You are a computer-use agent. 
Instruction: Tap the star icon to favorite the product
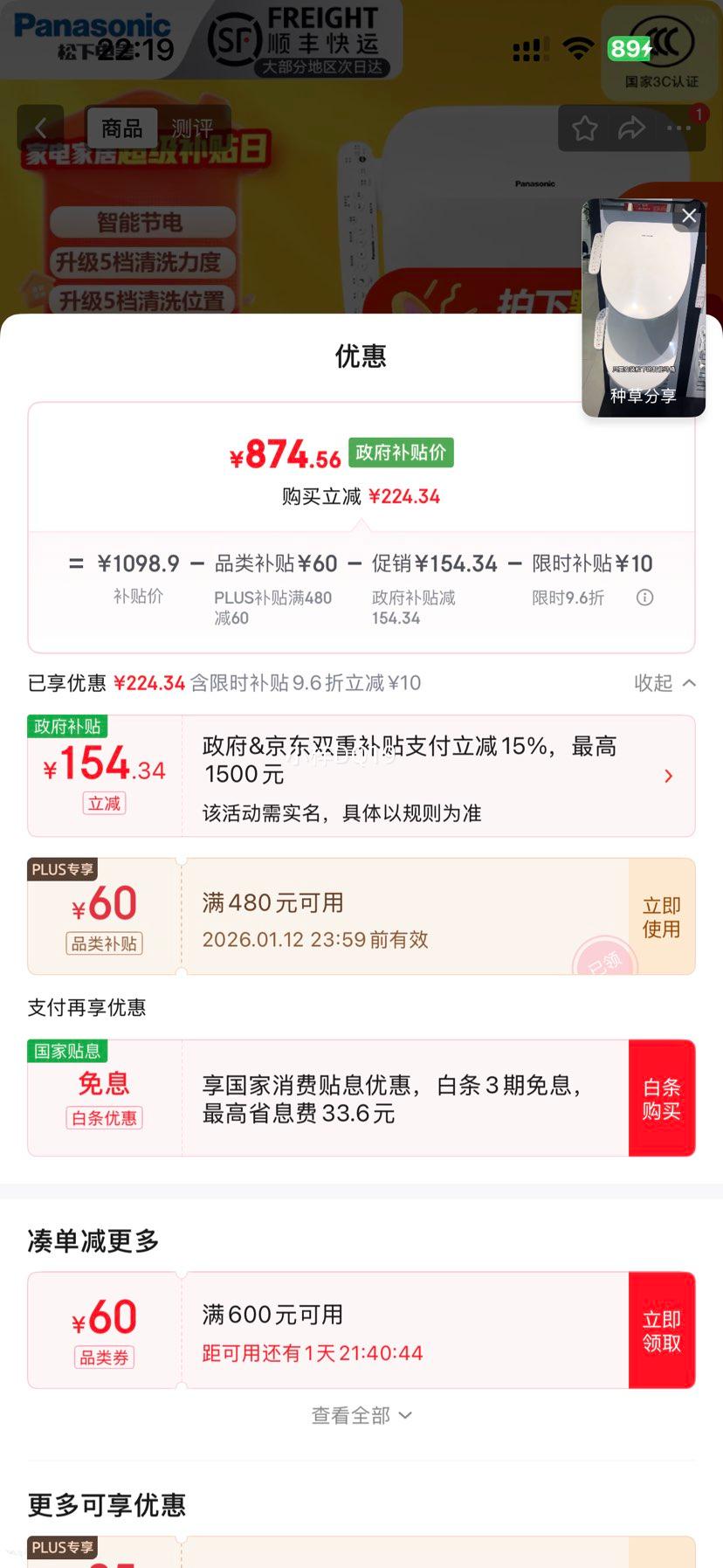click(583, 128)
